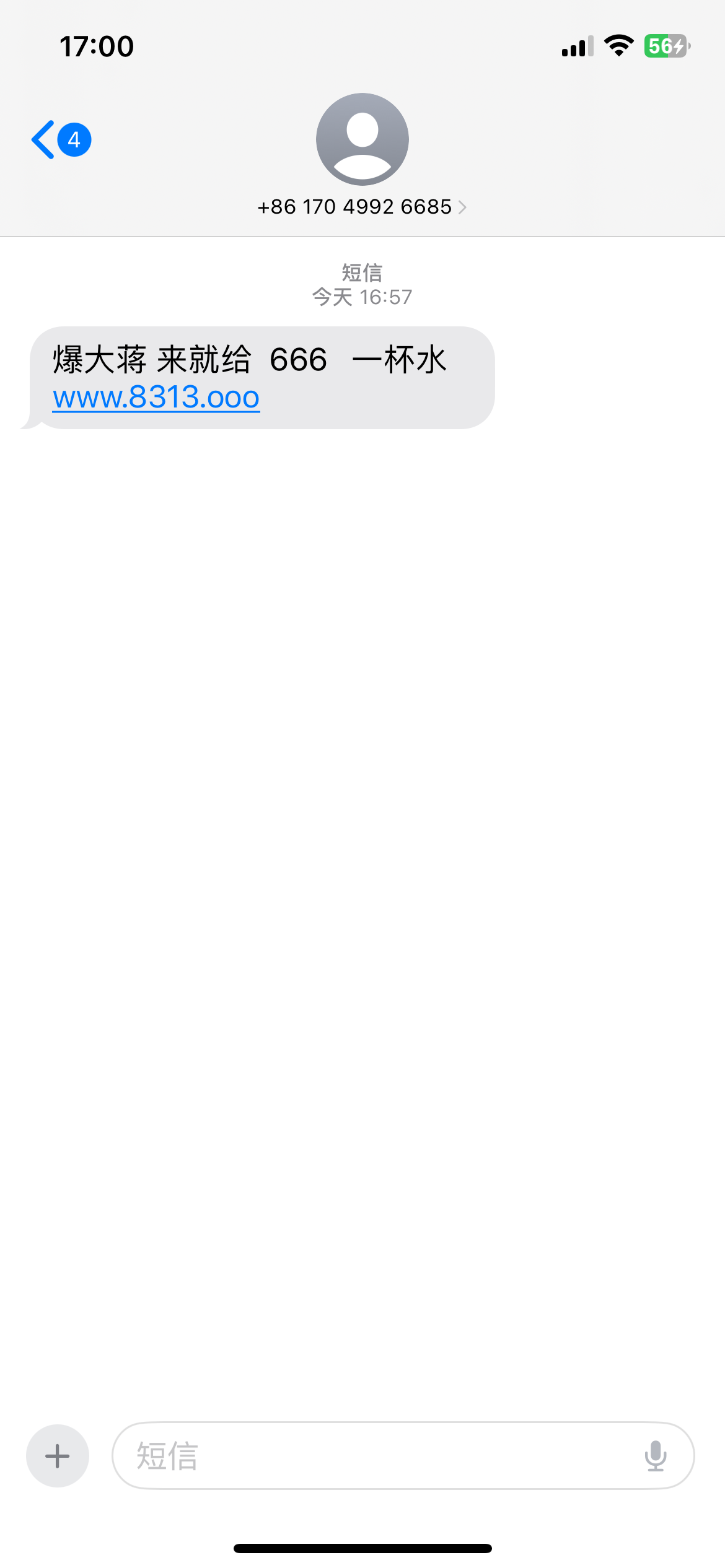Viewport: 725px width, 1568px height.
Task: Open the www.8313.ooo link
Action: click(156, 398)
